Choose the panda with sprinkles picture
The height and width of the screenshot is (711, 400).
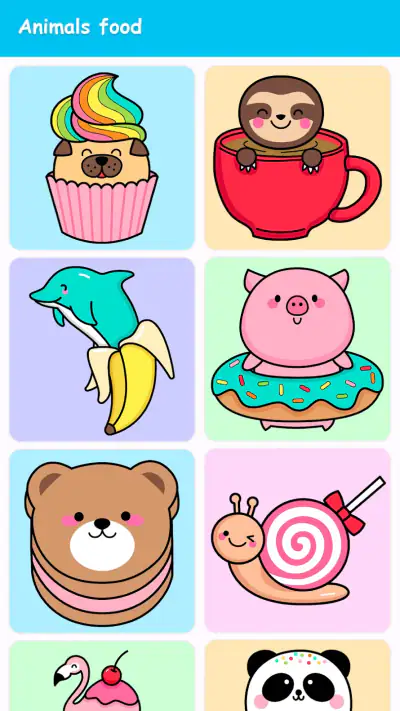coord(298,676)
